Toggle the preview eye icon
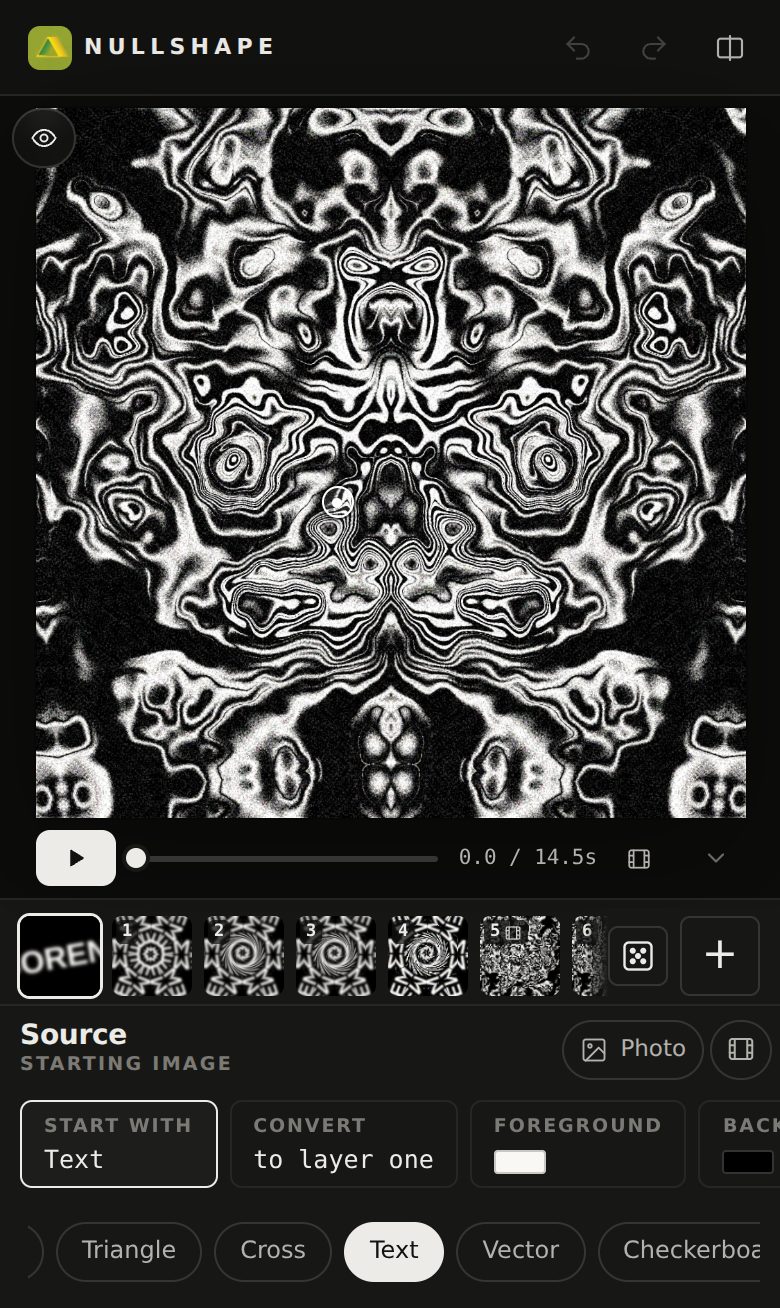This screenshot has width=780, height=1308. [x=44, y=138]
